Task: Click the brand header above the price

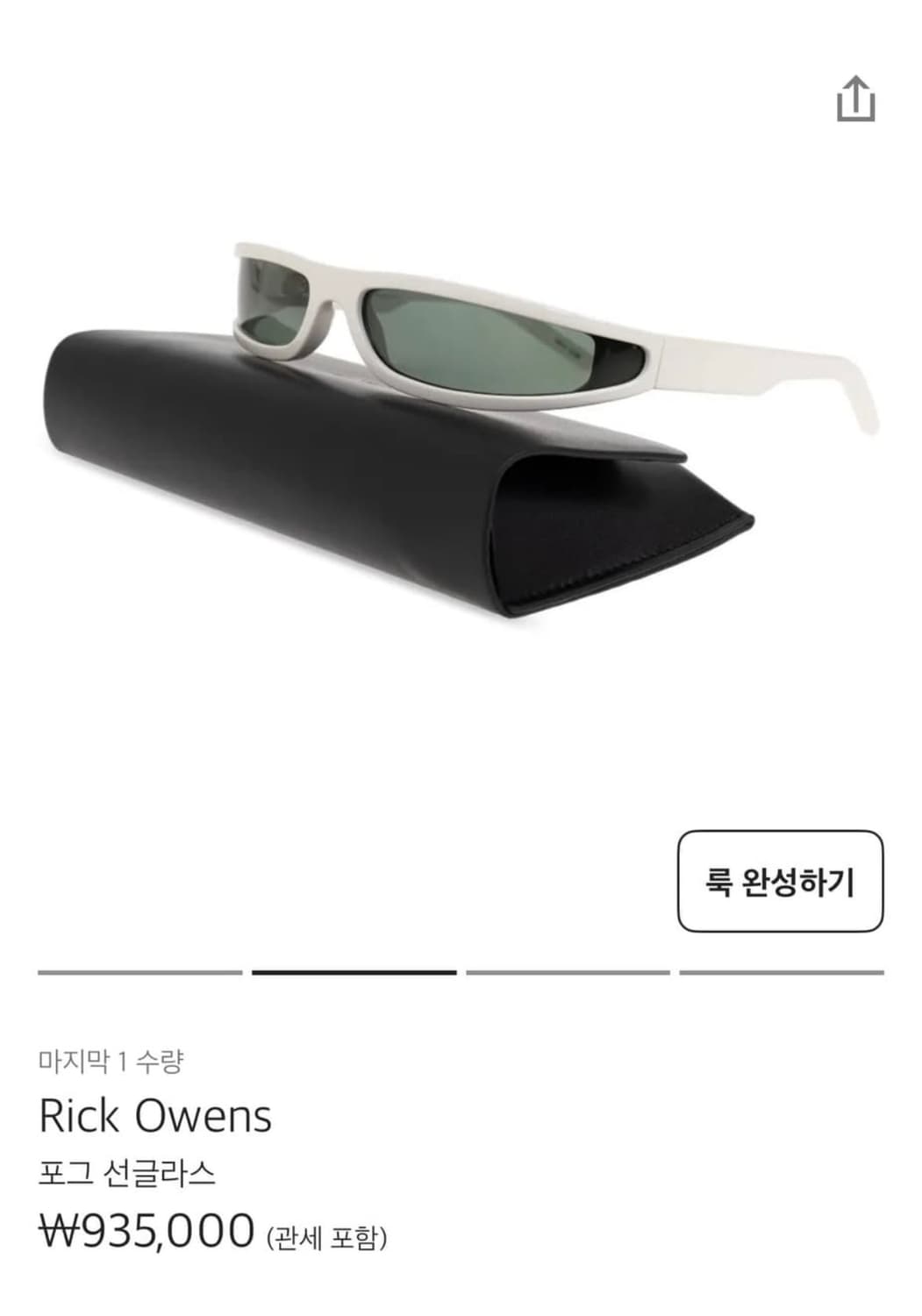Action: [x=154, y=1118]
